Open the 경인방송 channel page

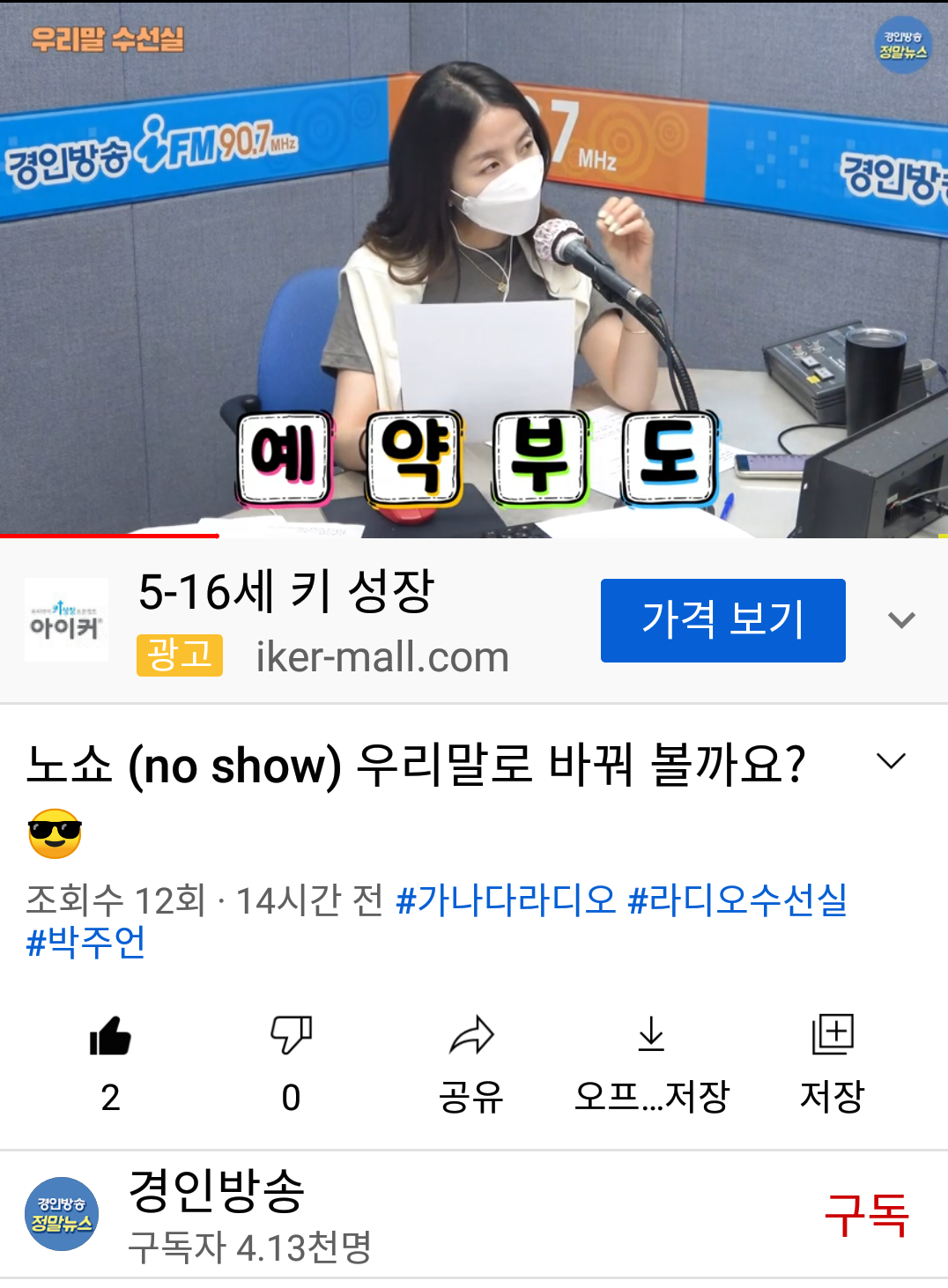[217, 1191]
